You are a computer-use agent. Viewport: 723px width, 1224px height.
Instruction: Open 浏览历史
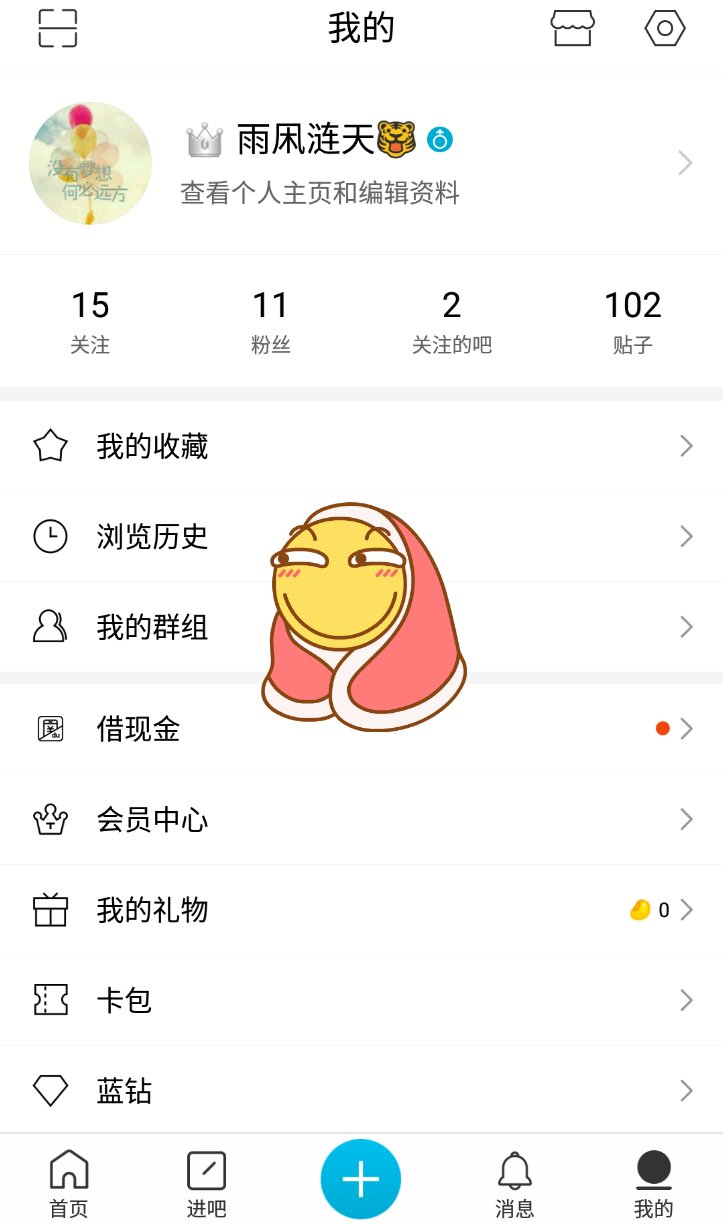[152, 537]
